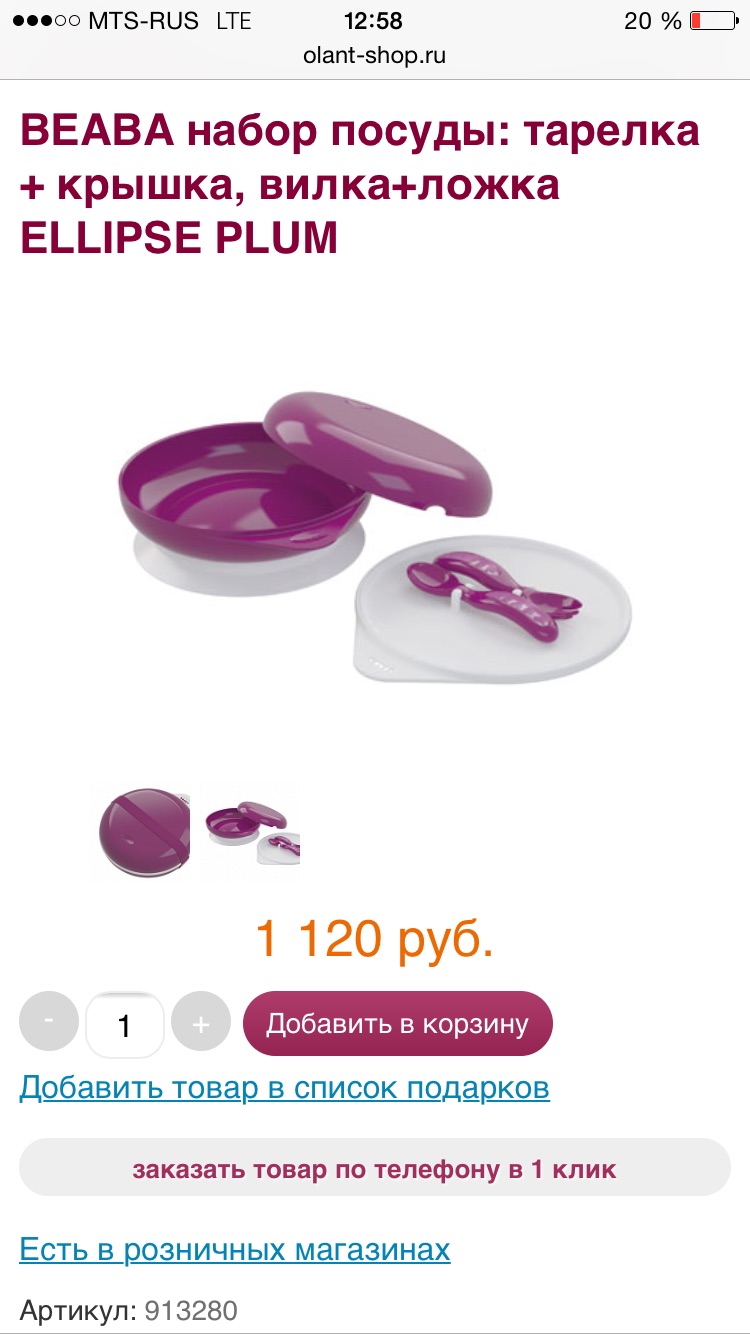Decrease quantity with the minus button
Viewport: 750px width, 1334px height.
click(48, 1022)
